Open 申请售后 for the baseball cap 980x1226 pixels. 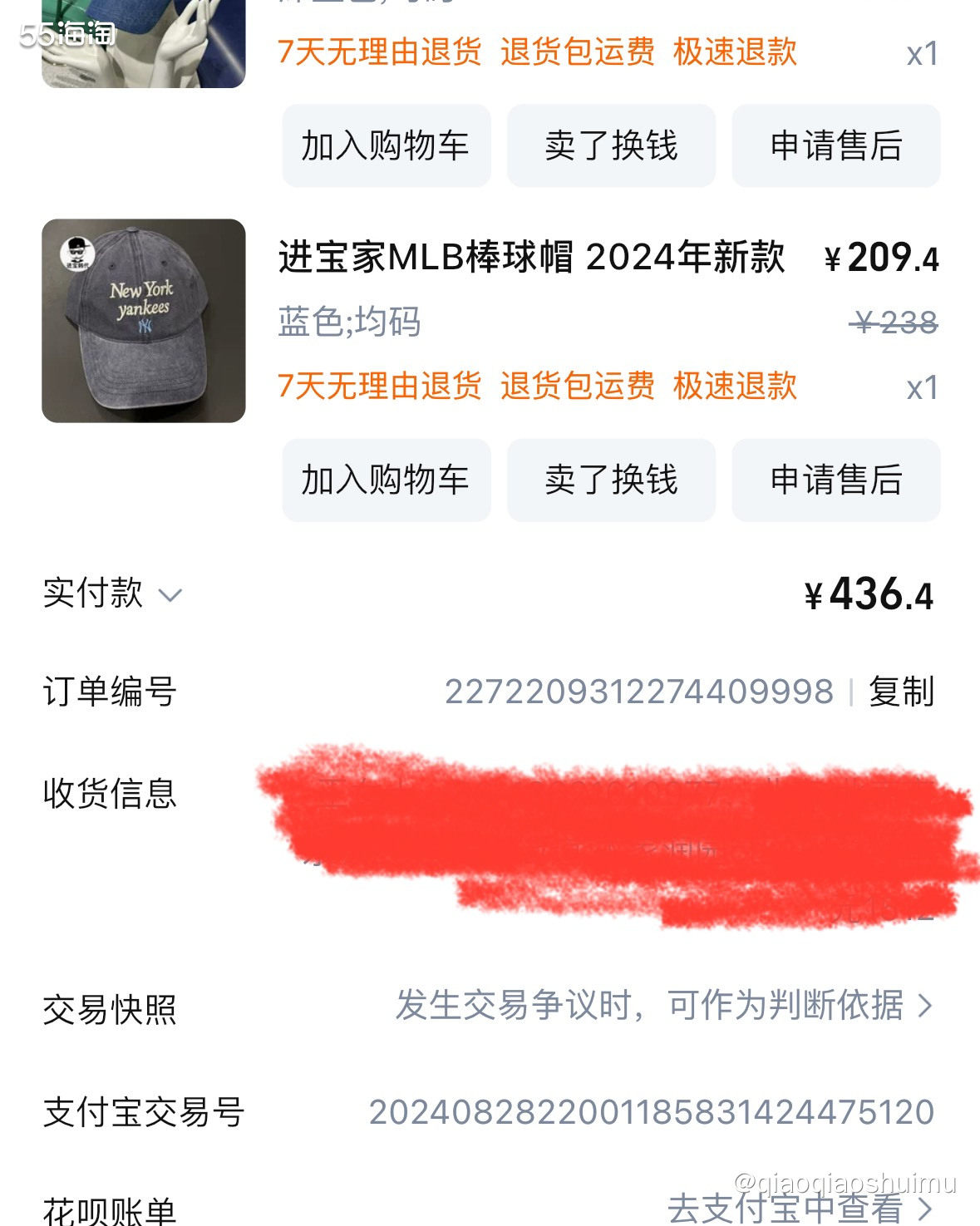click(835, 480)
